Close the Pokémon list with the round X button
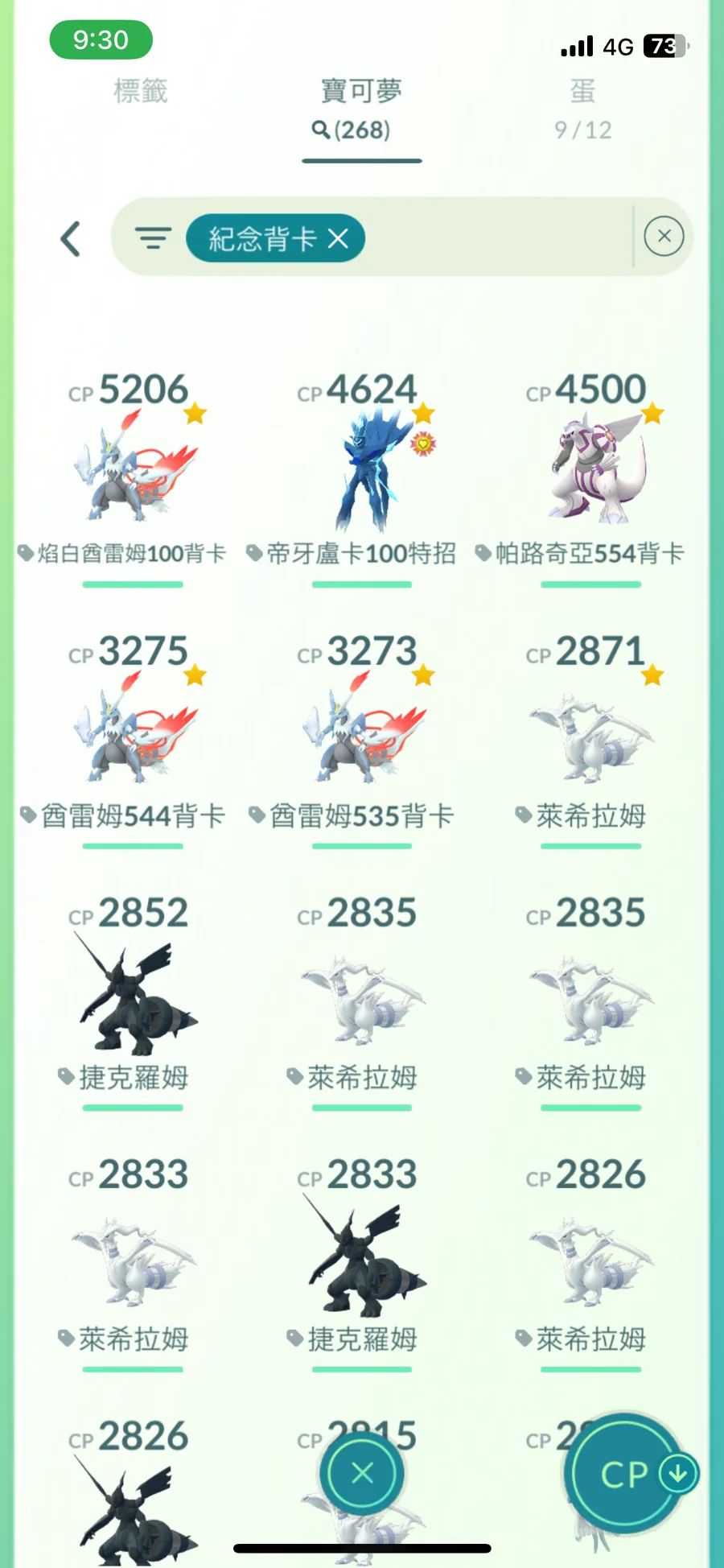The image size is (724, 1568). [x=362, y=1474]
